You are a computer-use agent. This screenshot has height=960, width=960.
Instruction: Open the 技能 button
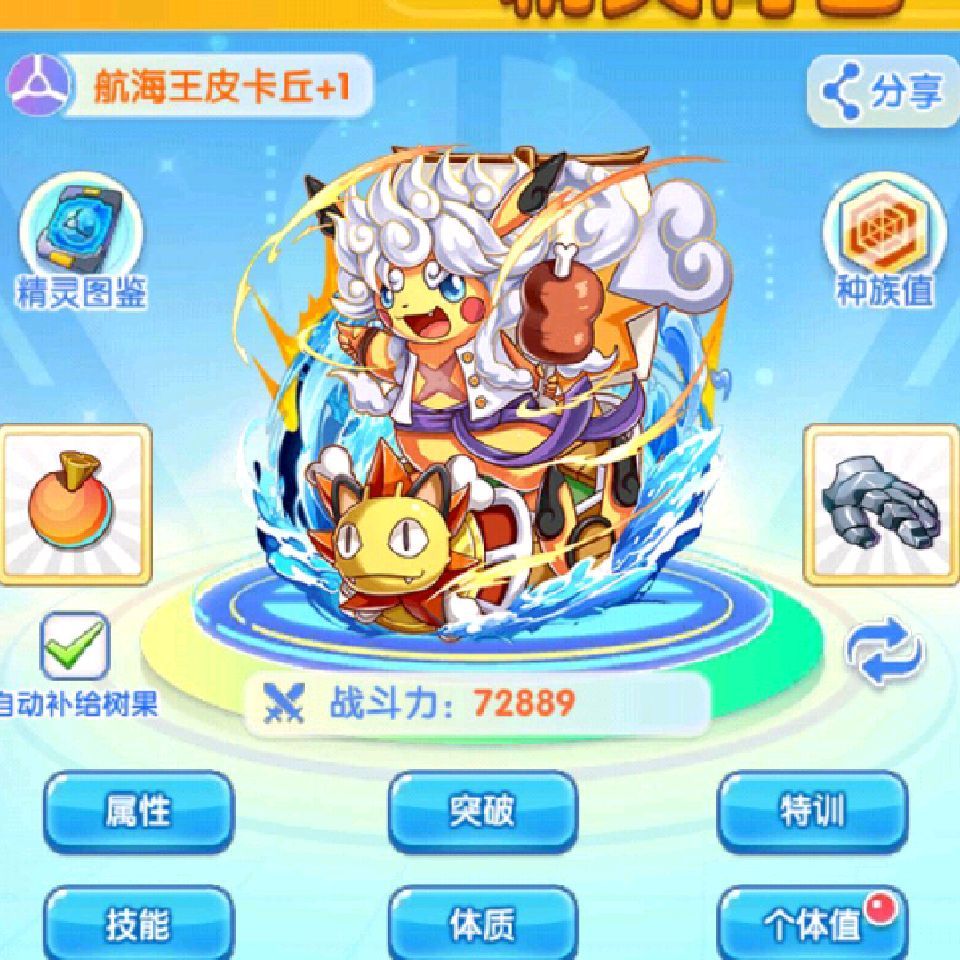pyautogui.click(x=139, y=923)
